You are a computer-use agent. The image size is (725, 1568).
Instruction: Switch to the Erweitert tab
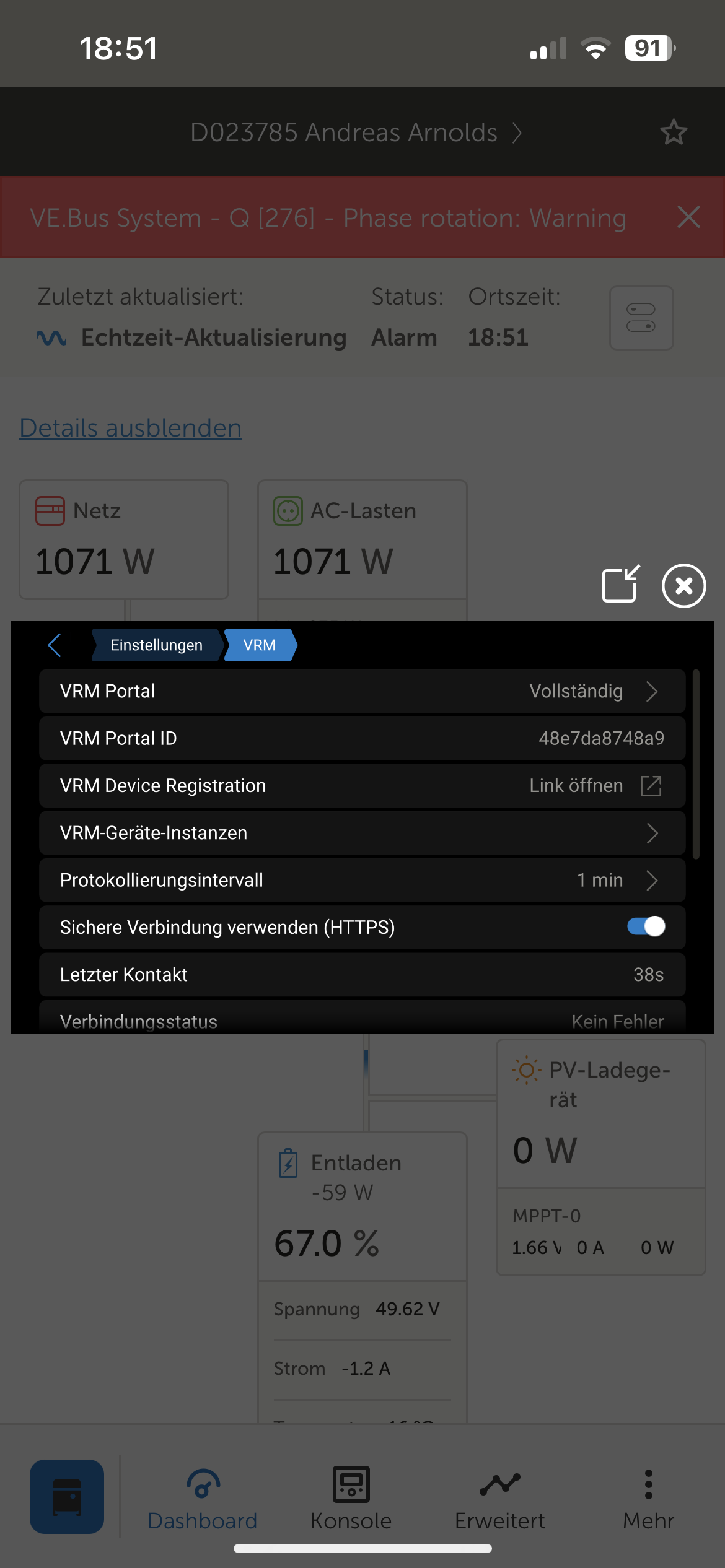coord(500,1499)
